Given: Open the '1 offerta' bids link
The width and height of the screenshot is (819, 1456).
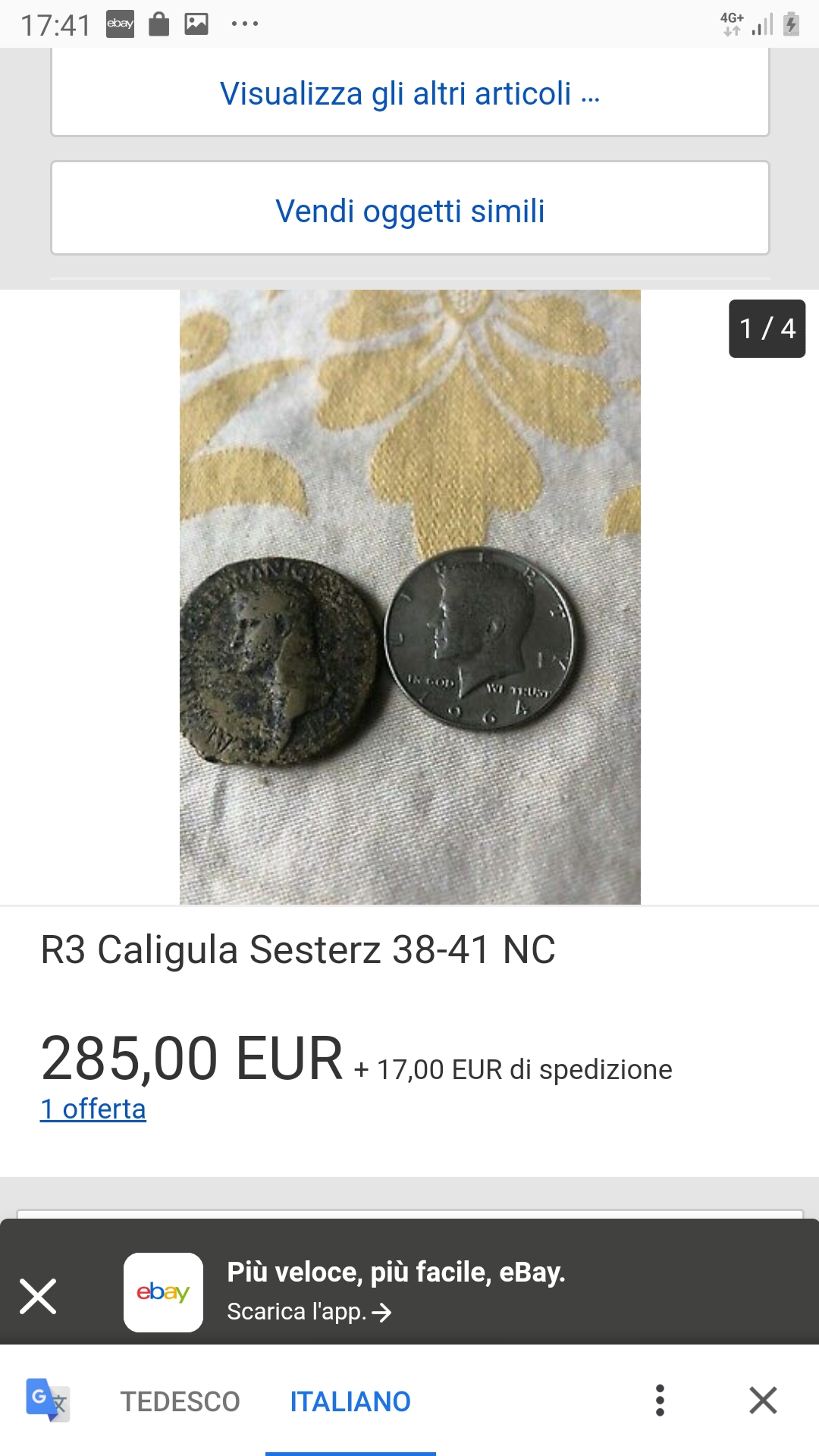Looking at the screenshot, I should (93, 1109).
